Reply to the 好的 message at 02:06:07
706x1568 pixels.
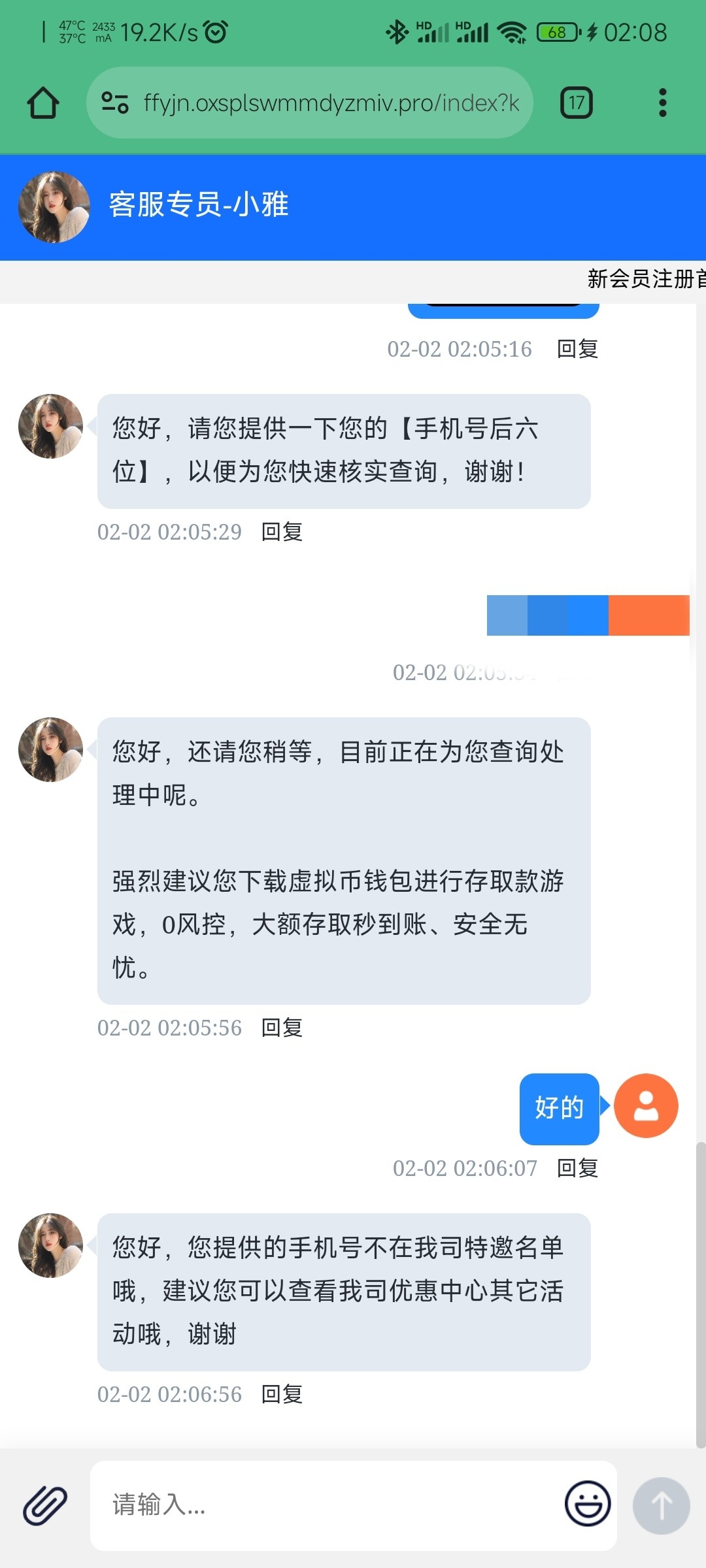click(577, 1168)
